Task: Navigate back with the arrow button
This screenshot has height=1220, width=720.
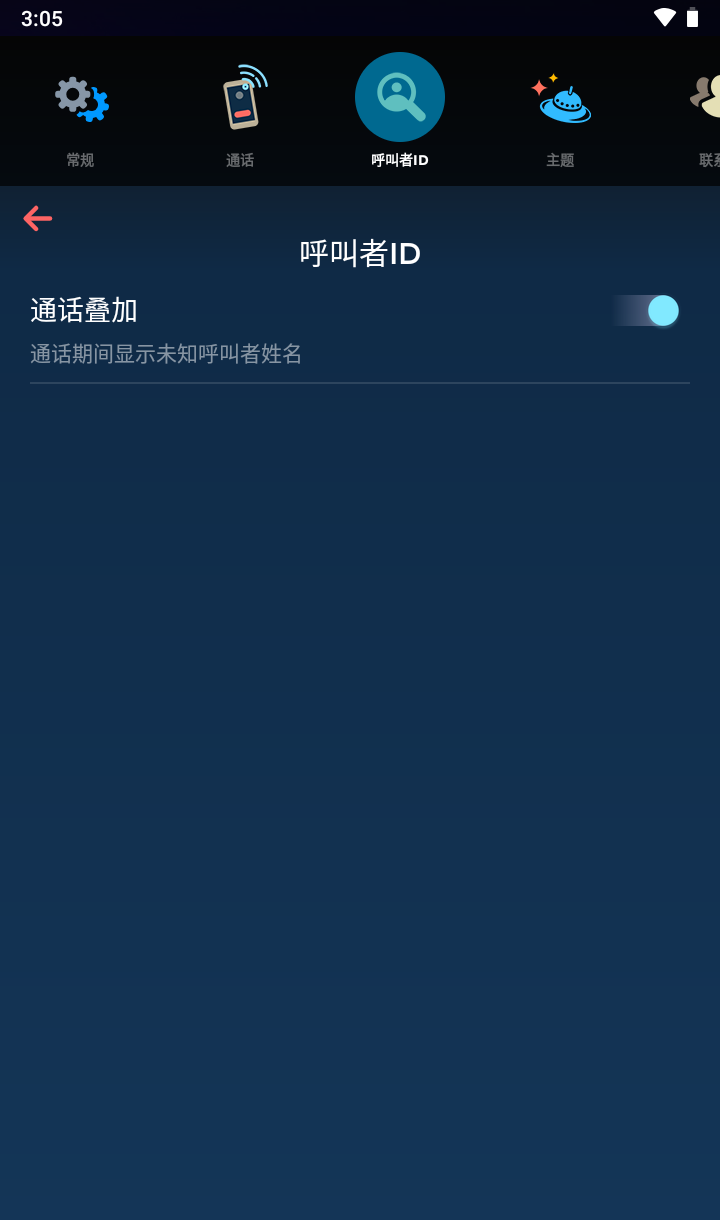Action: click(37, 218)
